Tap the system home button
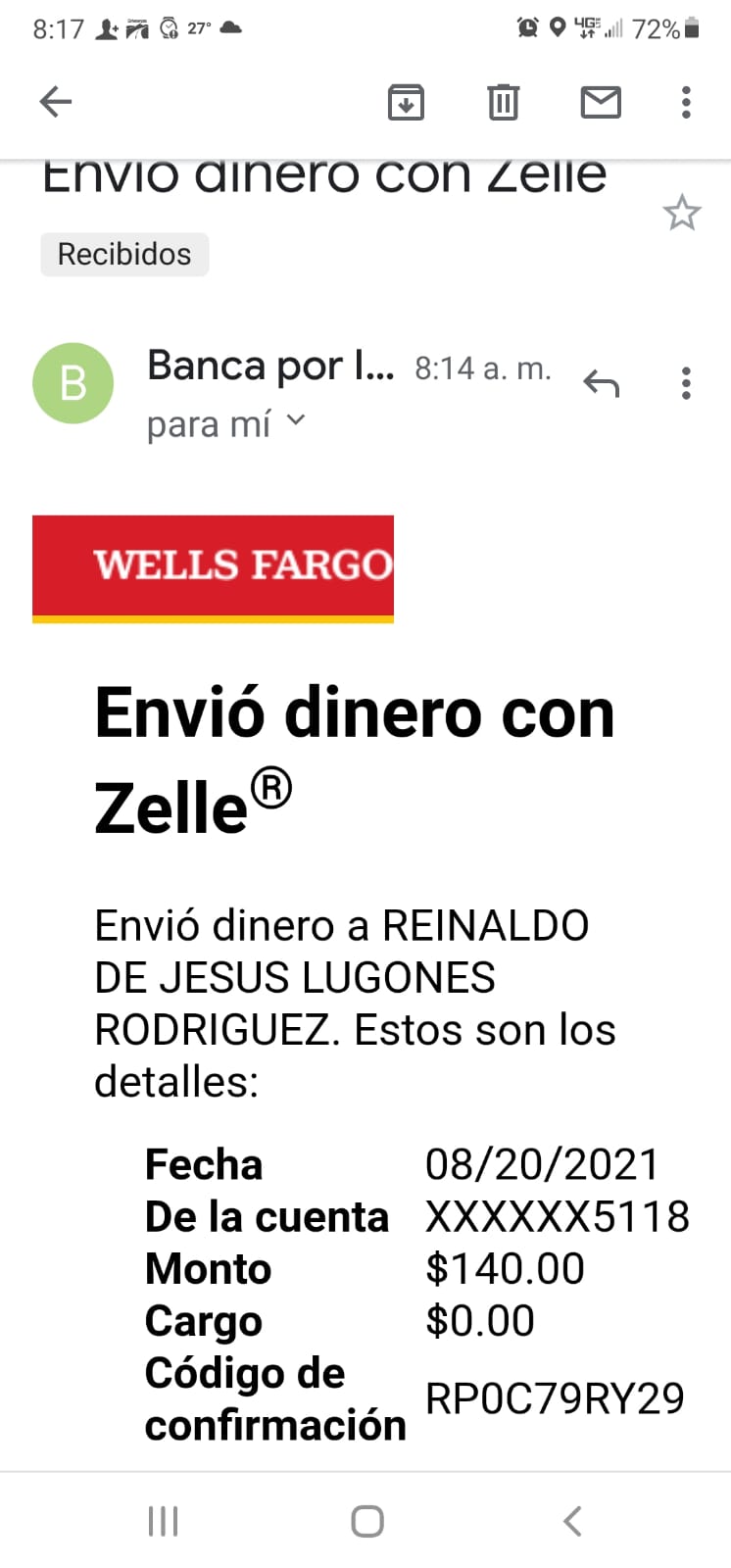The height and width of the screenshot is (1568, 731). tap(366, 1521)
